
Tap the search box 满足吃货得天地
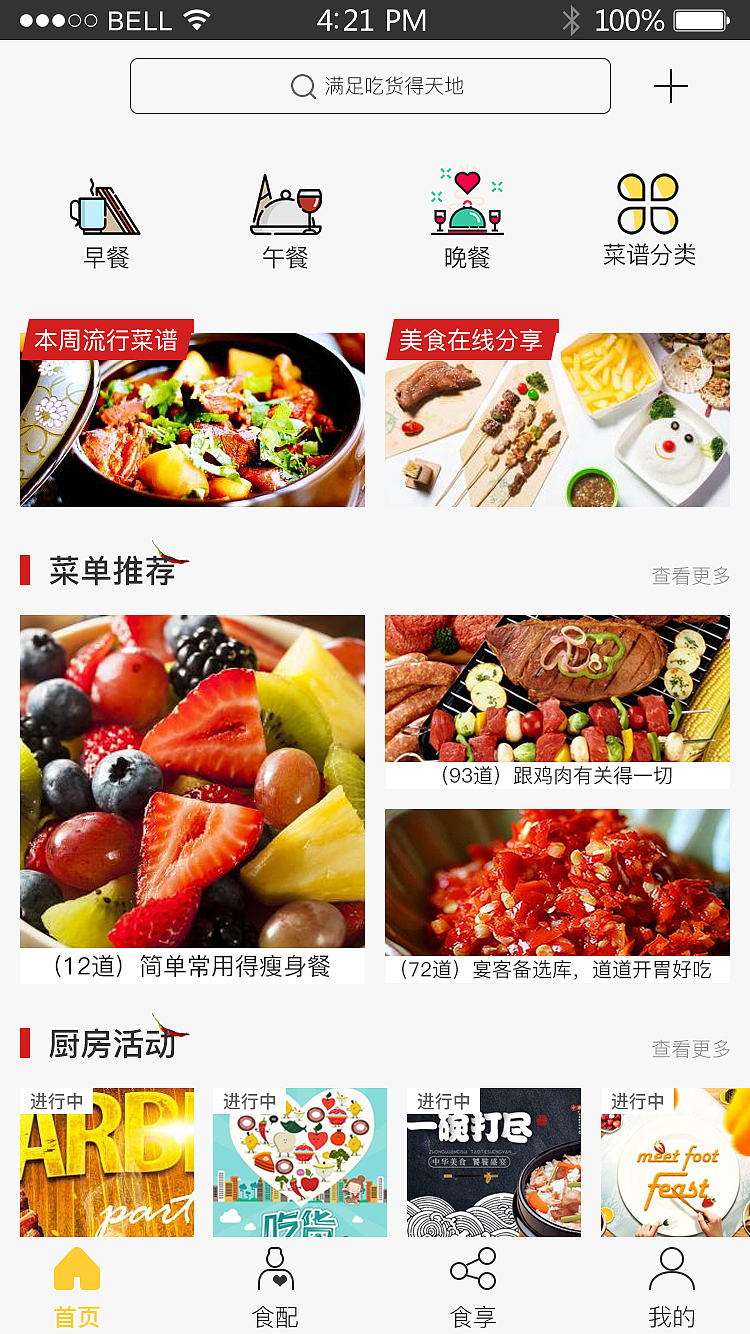coord(370,86)
